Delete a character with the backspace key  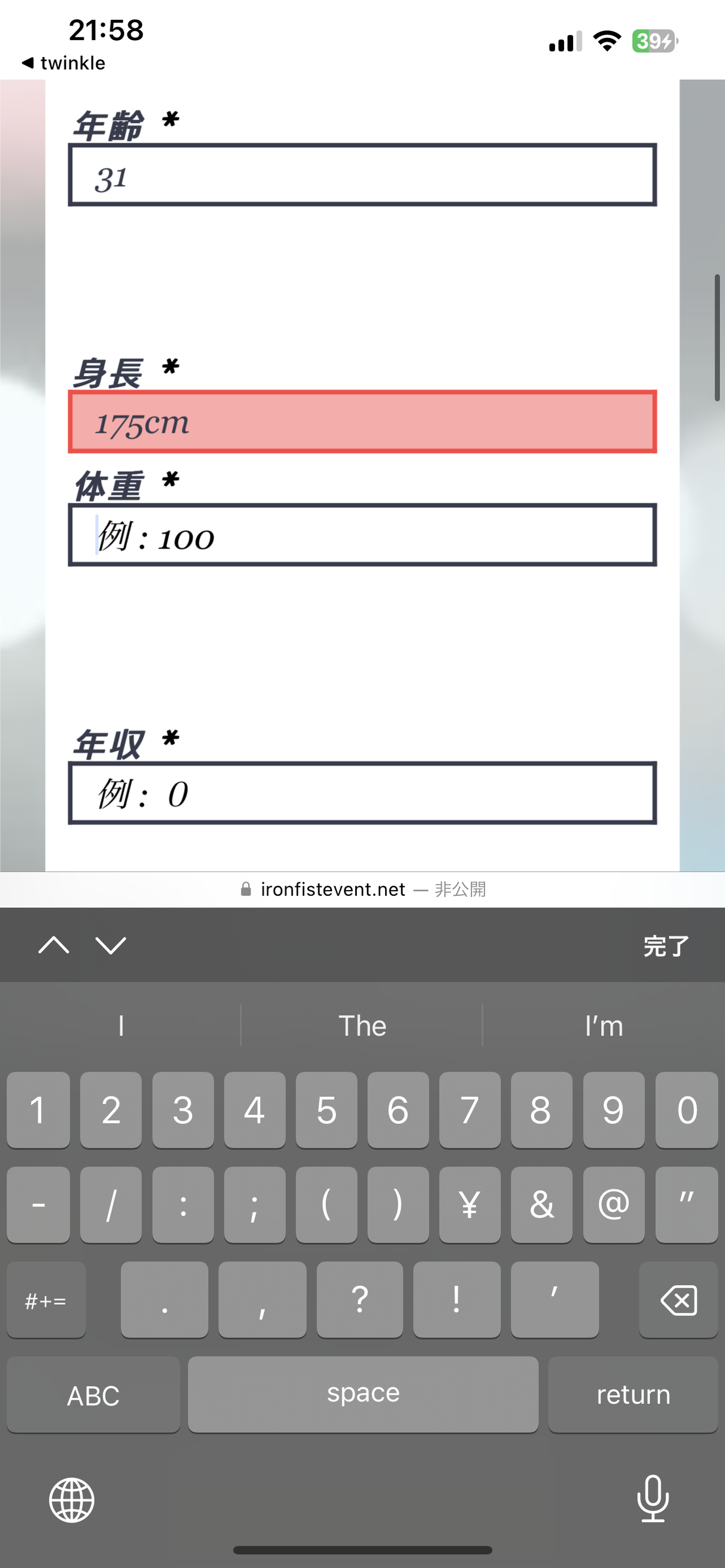tap(678, 1300)
